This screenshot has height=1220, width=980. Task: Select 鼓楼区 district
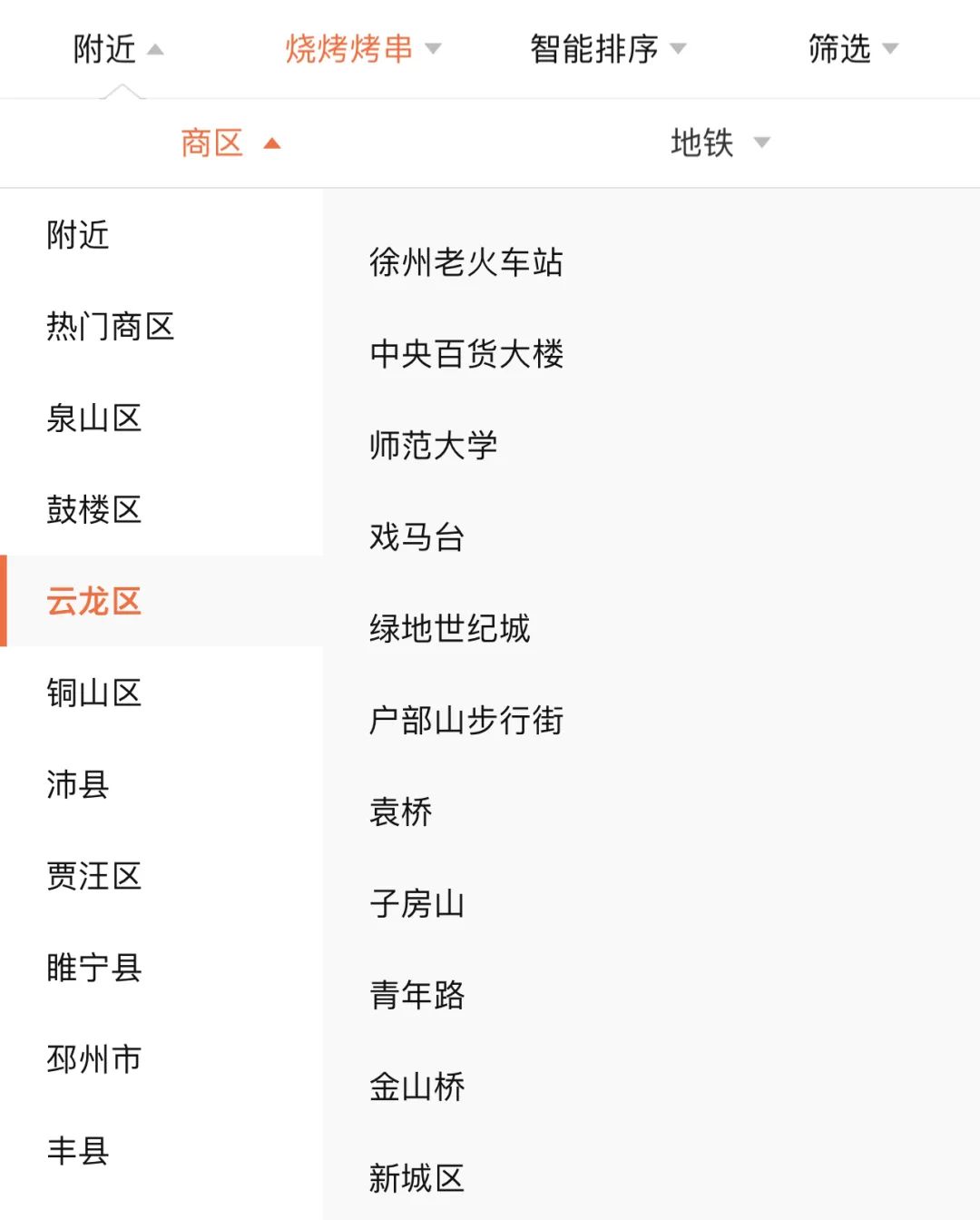coord(94,510)
